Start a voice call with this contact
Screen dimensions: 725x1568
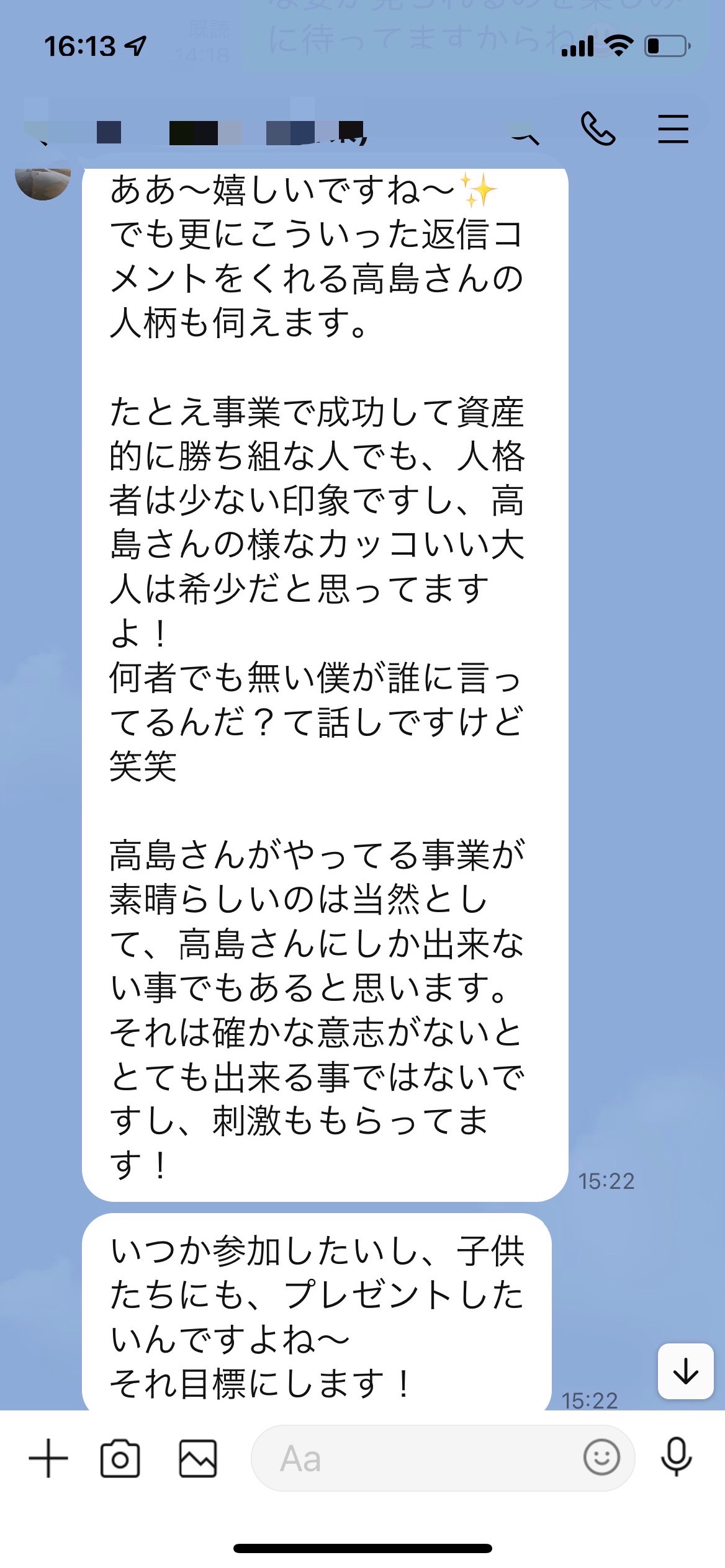(x=598, y=128)
